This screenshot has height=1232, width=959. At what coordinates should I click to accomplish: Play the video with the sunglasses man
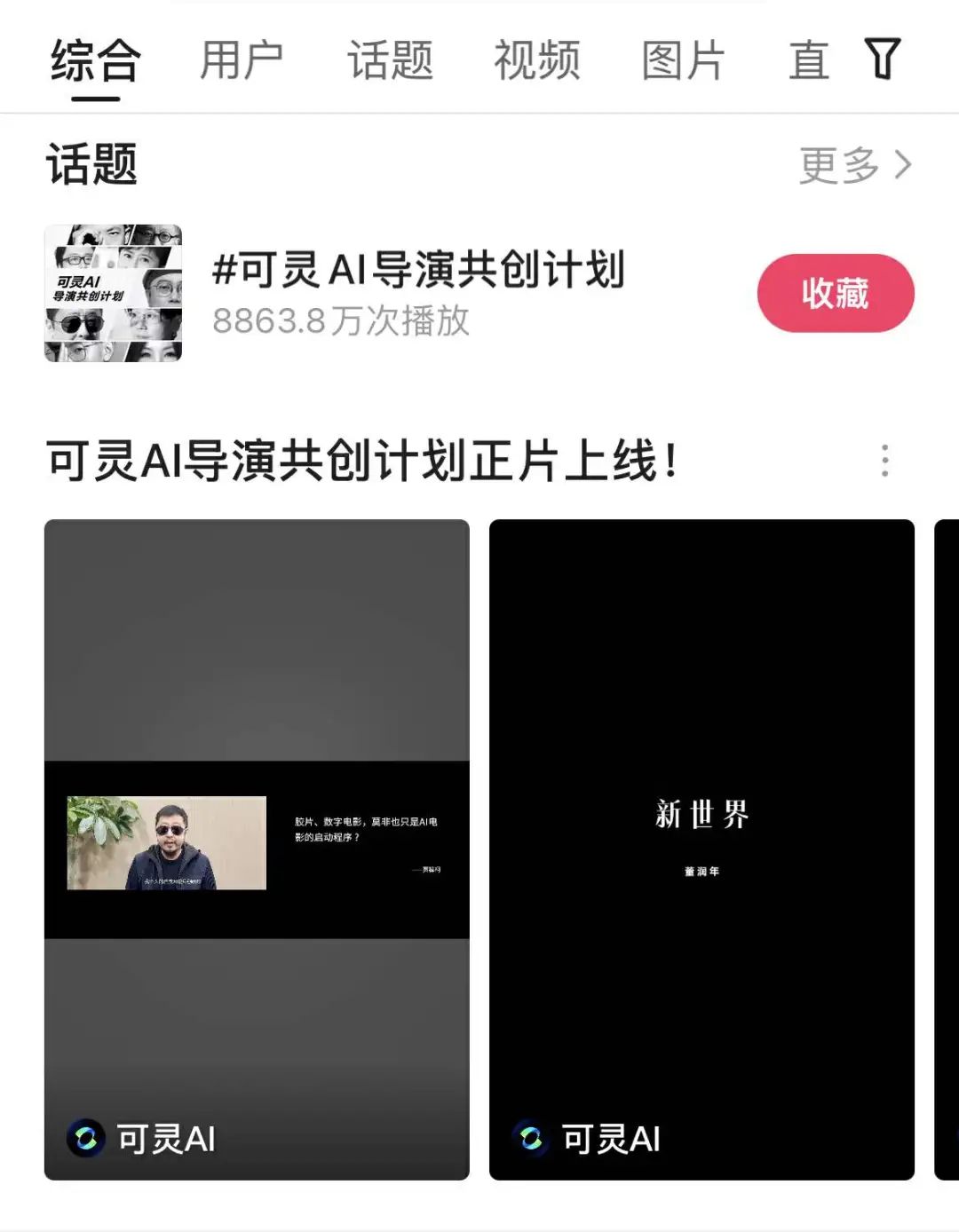point(257,849)
